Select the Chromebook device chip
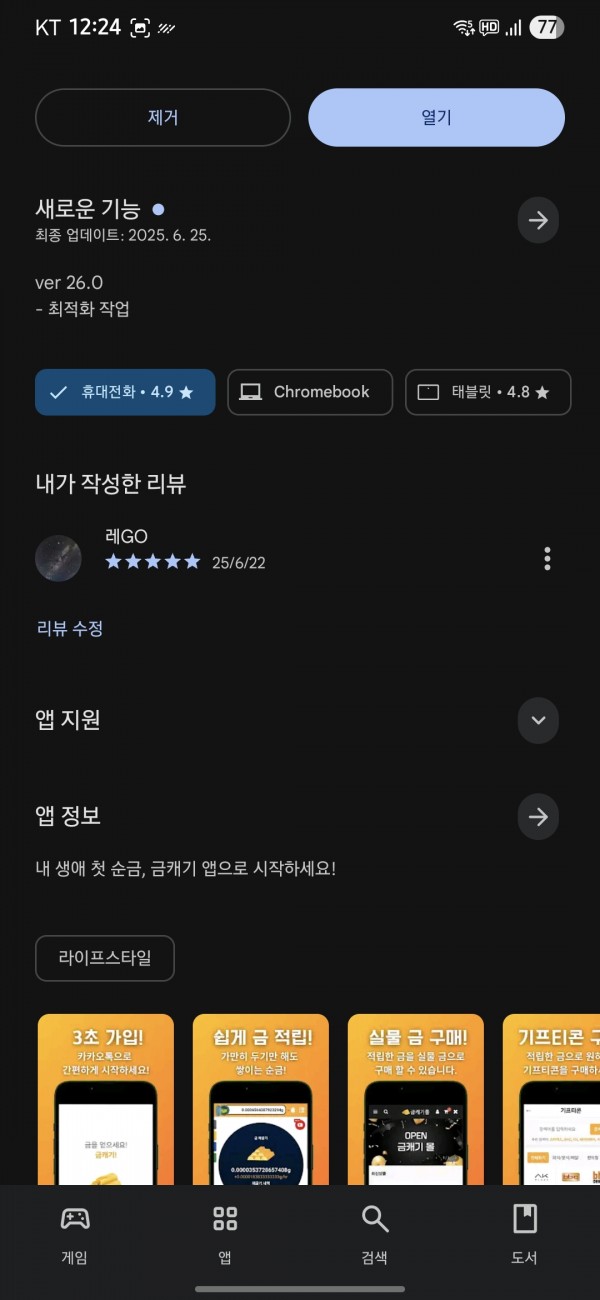Screen dimensions: 600x1300 coord(310,392)
